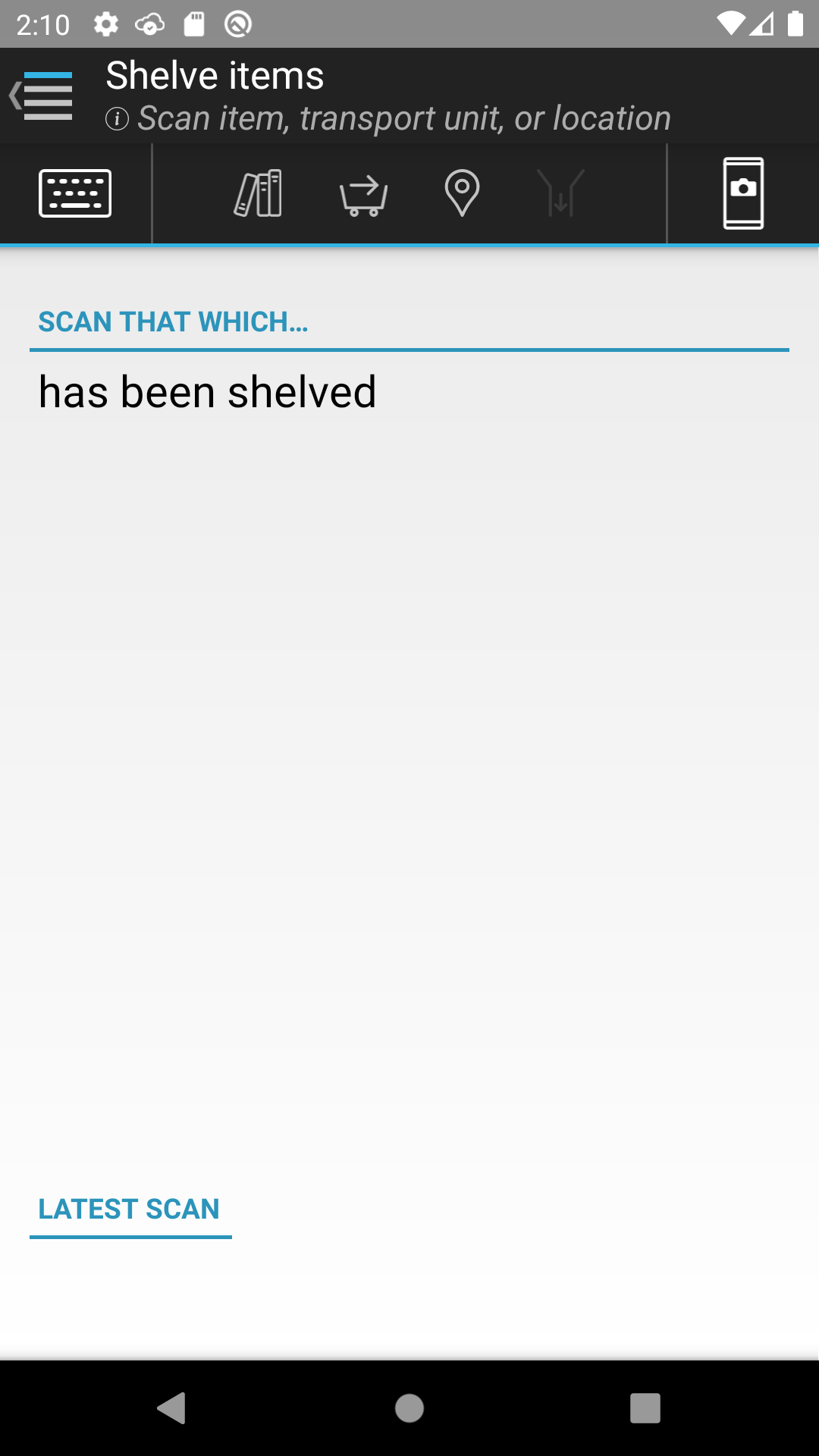Select the books item icon
The width and height of the screenshot is (819, 1456).
[x=259, y=193]
